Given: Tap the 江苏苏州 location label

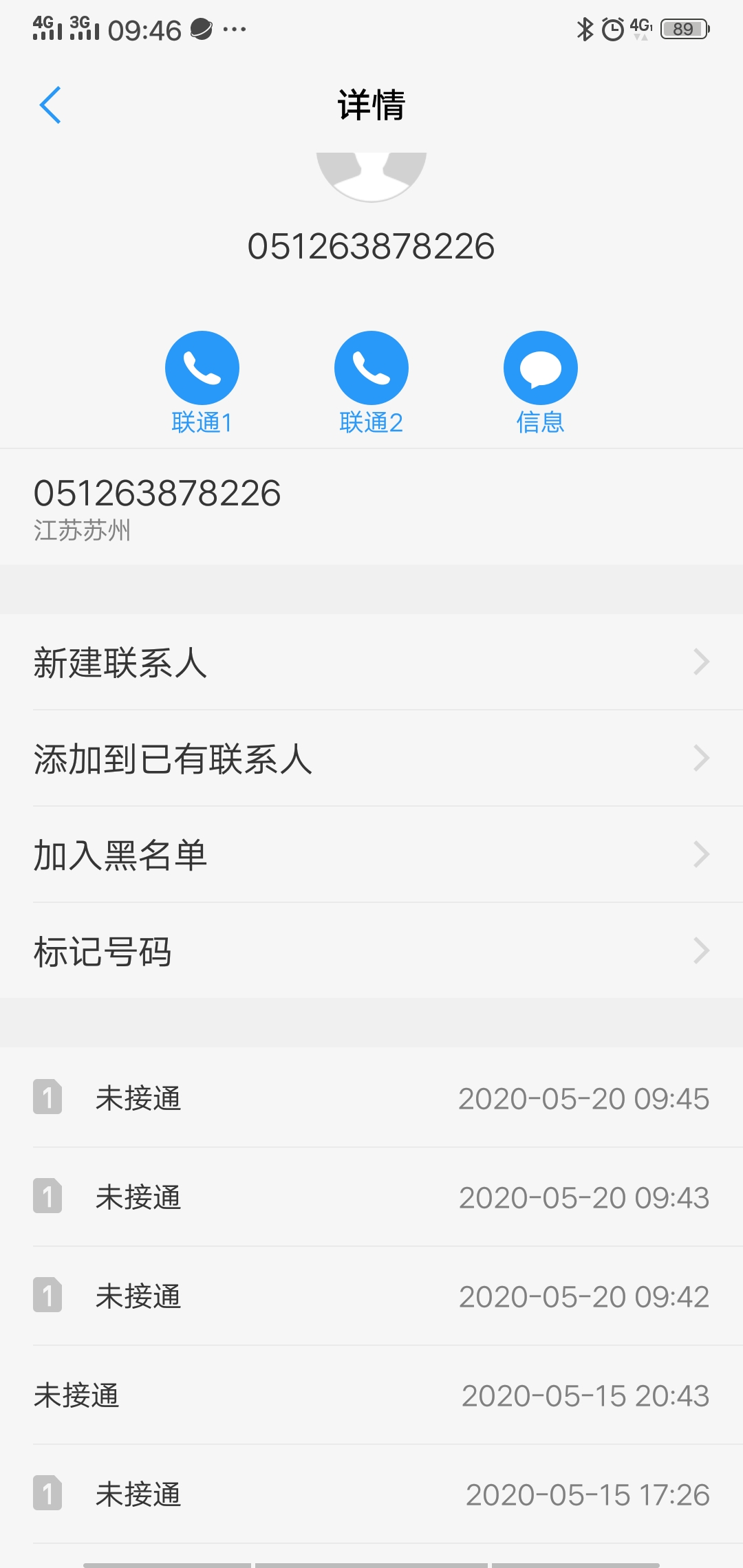Looking at the screenshot, I should 83,530.
